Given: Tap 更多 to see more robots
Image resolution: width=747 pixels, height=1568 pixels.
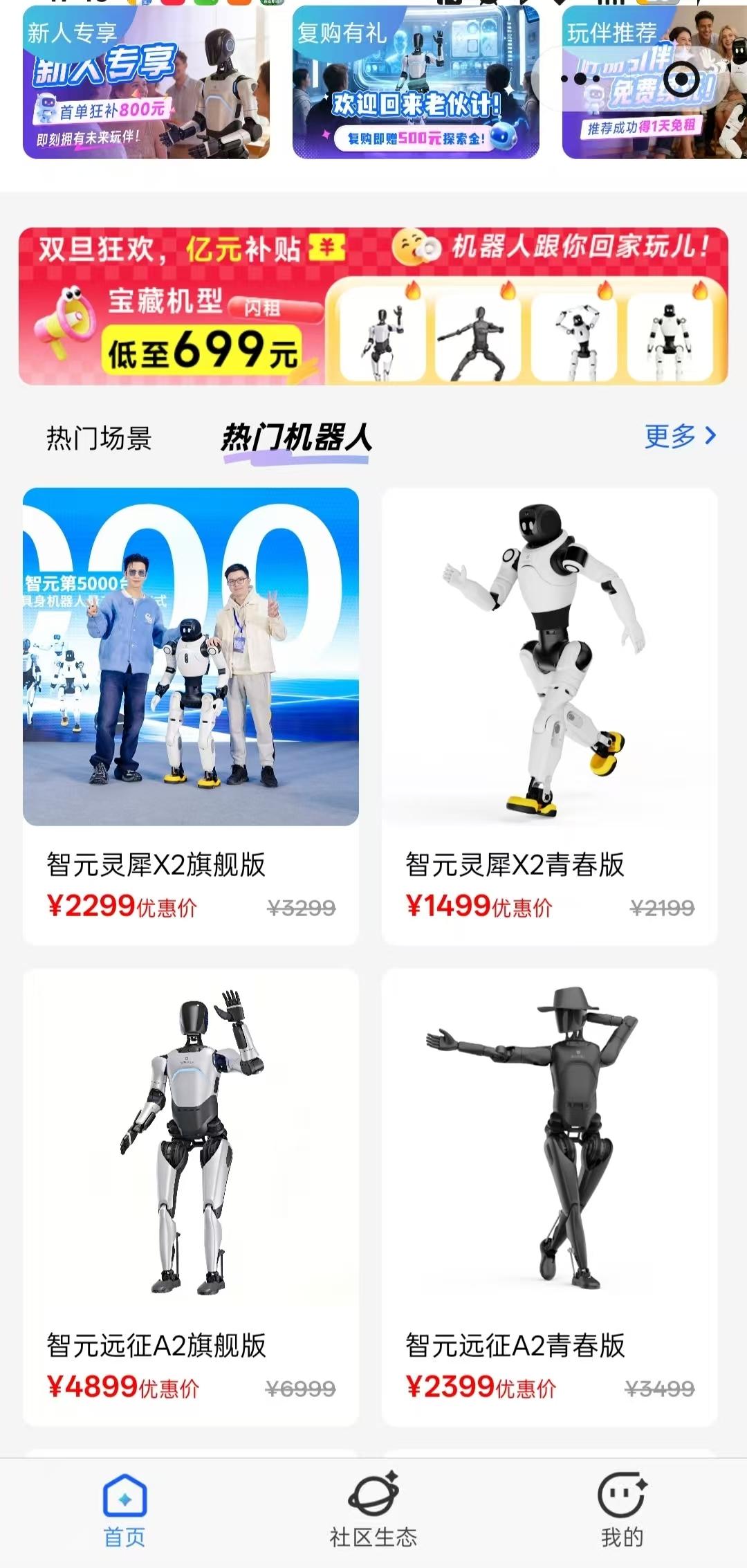Looking at the screenshot, I should coord(679,436).
